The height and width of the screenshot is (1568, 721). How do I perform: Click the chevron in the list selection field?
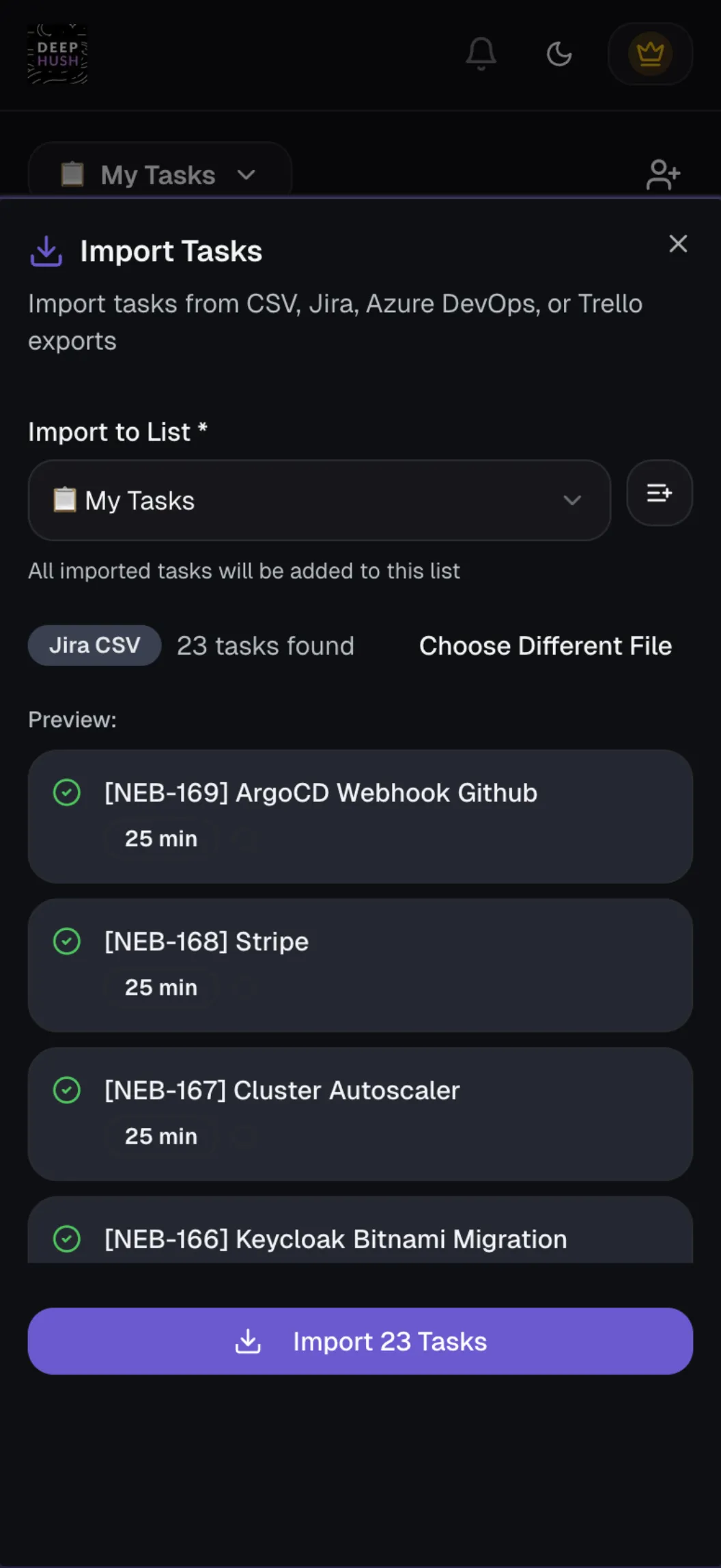[572, 500]
